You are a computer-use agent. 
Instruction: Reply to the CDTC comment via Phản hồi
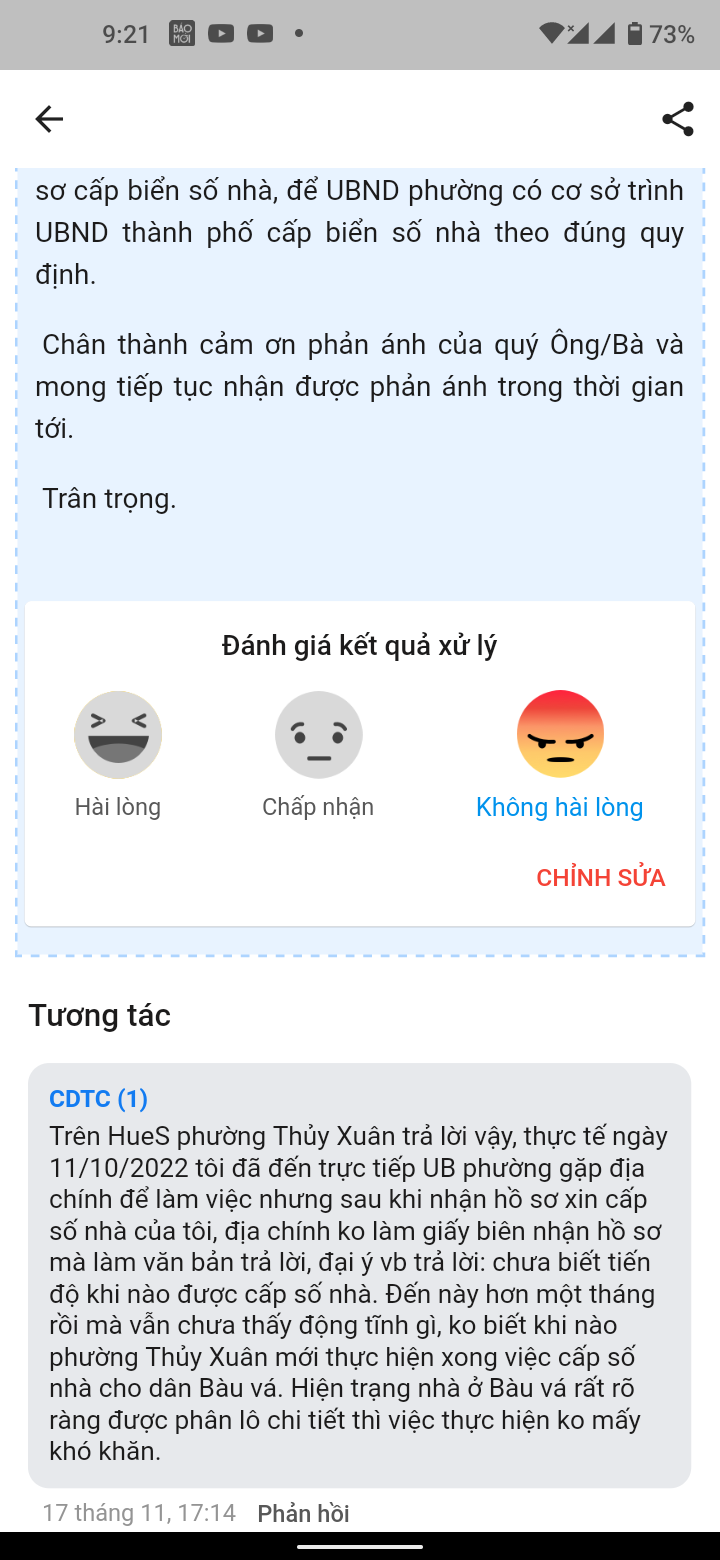(x=303, y=1513)
